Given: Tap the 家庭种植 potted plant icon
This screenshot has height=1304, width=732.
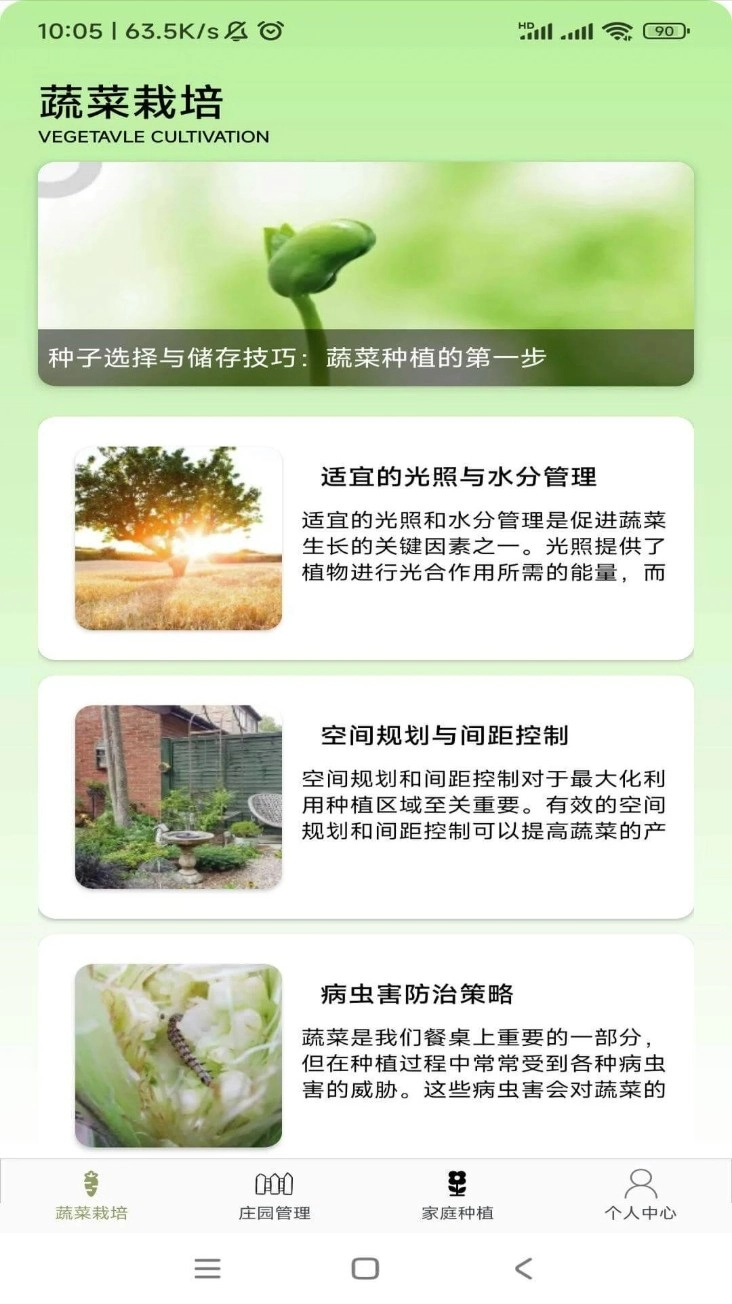Looking at the screenshot, I should [x=456, y=1183].
